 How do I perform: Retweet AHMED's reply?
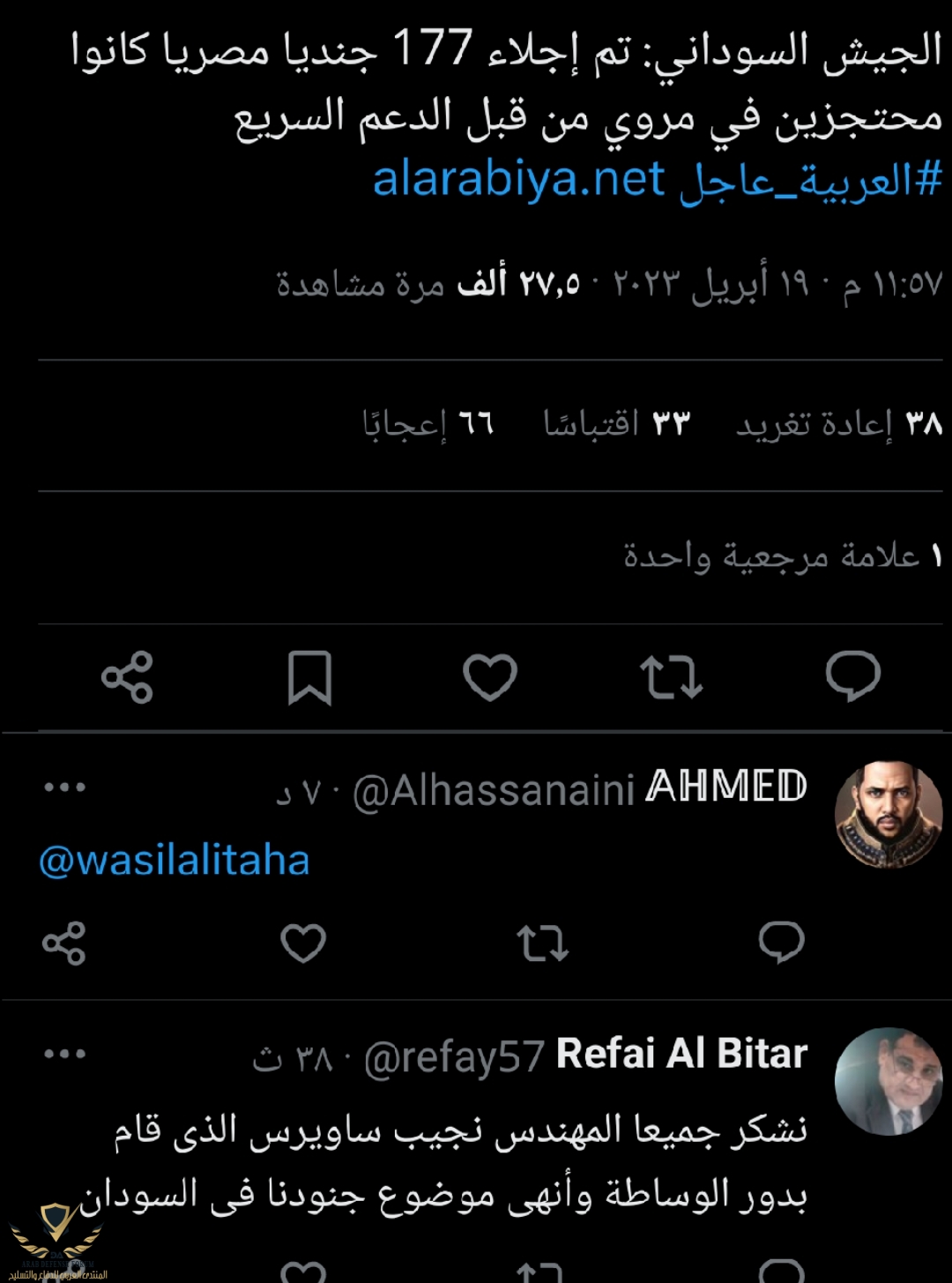[x=542, y=943]
